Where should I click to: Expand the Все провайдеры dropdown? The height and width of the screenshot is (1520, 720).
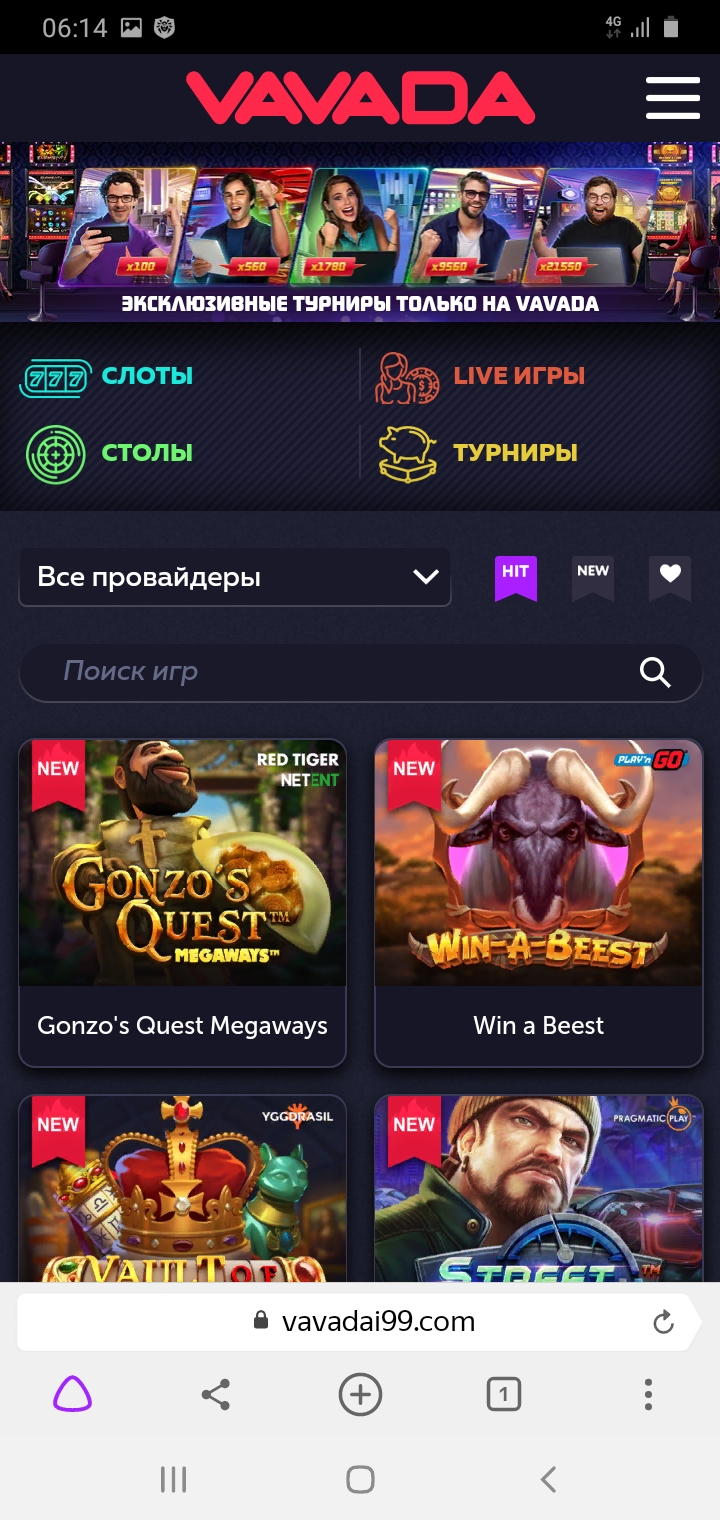pyautogui.click(x=235, y=577)
